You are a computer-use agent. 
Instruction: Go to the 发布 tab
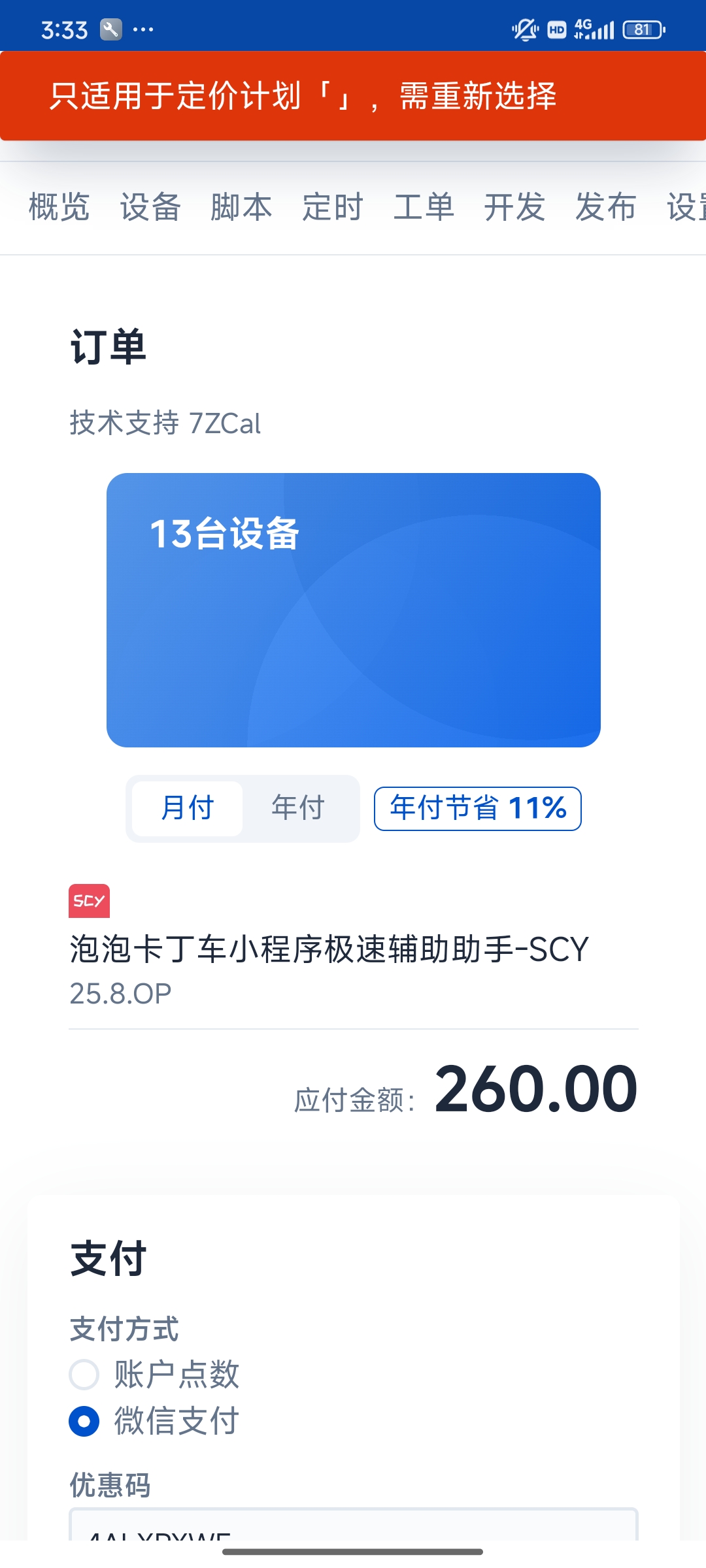605,208
